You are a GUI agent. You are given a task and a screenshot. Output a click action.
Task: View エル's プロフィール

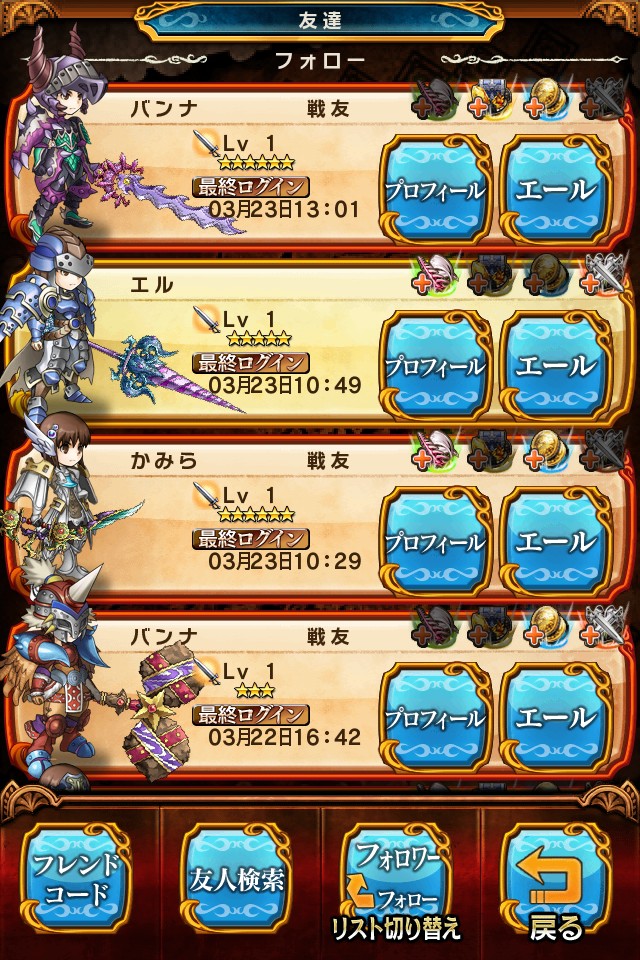click(x=436, y=365)
